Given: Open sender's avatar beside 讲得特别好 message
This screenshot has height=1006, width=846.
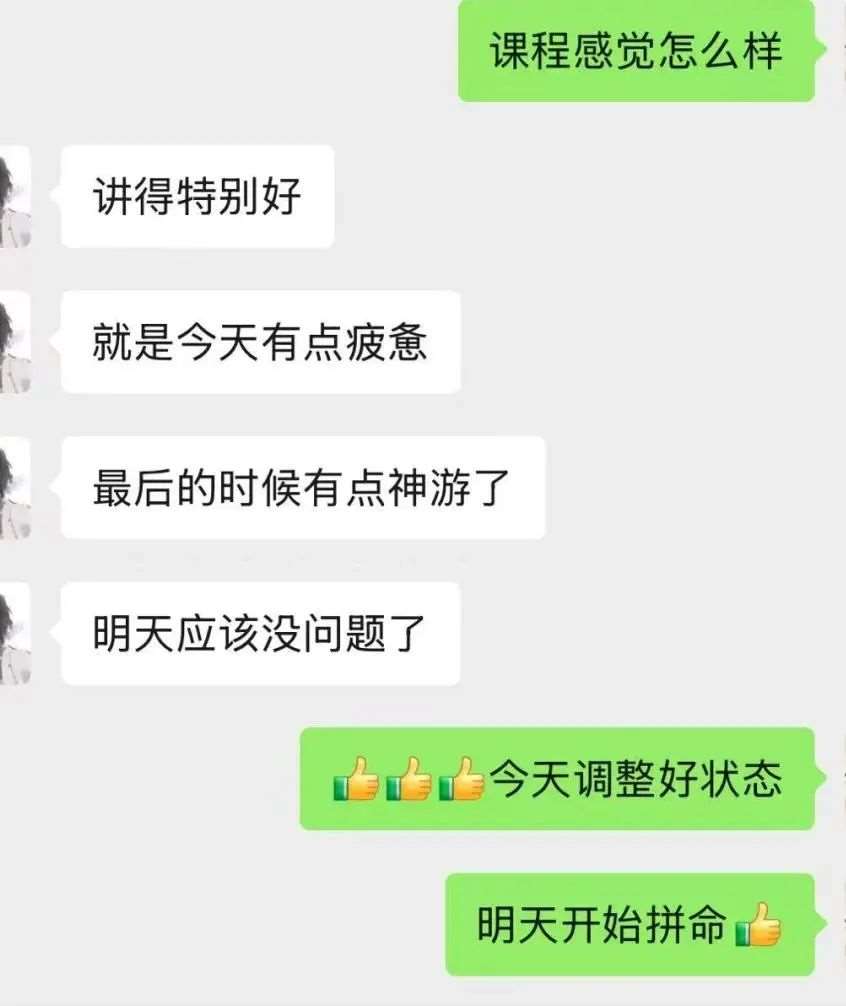Looking at the screenshot, I should (x=14, y=196).
